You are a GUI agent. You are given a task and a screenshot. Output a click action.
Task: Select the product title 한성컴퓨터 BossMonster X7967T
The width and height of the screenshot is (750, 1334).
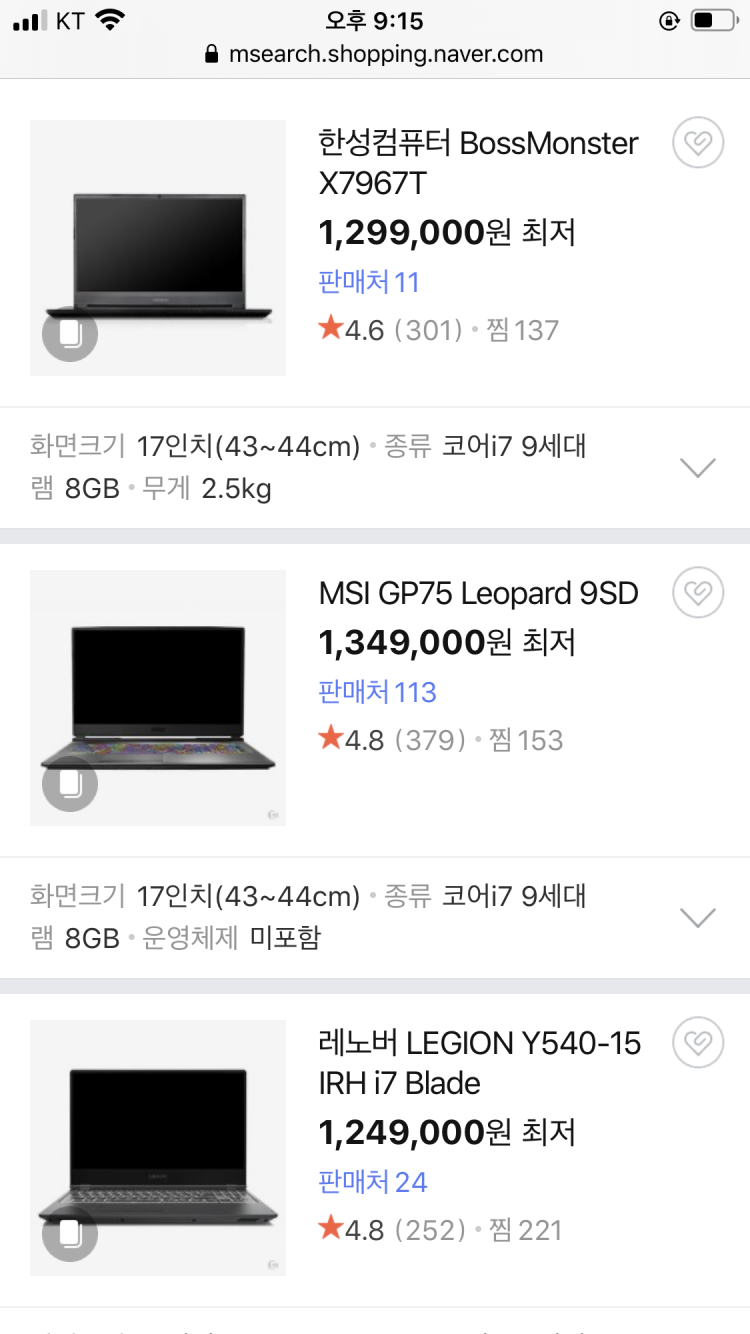click(477, 163)
